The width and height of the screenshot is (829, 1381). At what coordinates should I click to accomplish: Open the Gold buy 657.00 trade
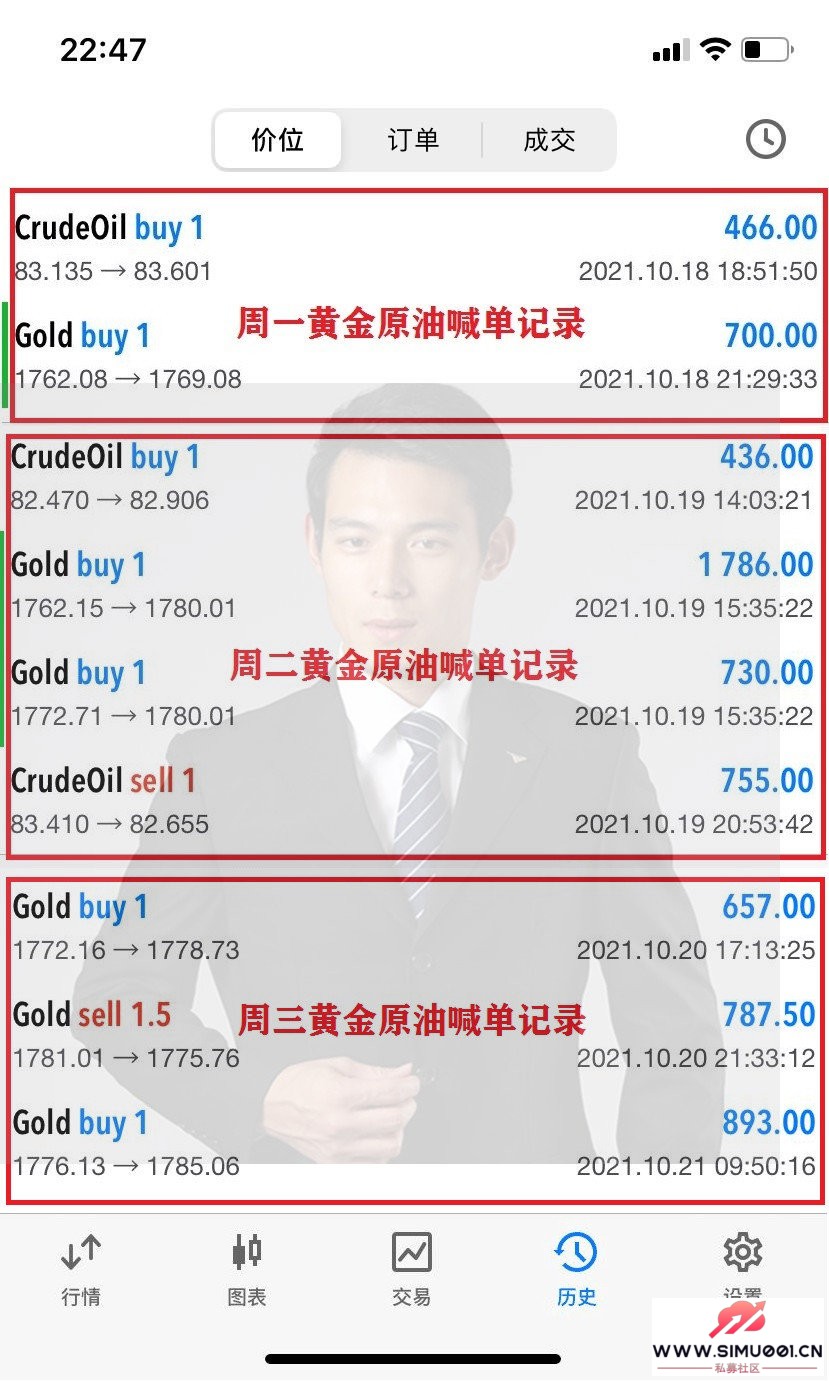[415, 927]
